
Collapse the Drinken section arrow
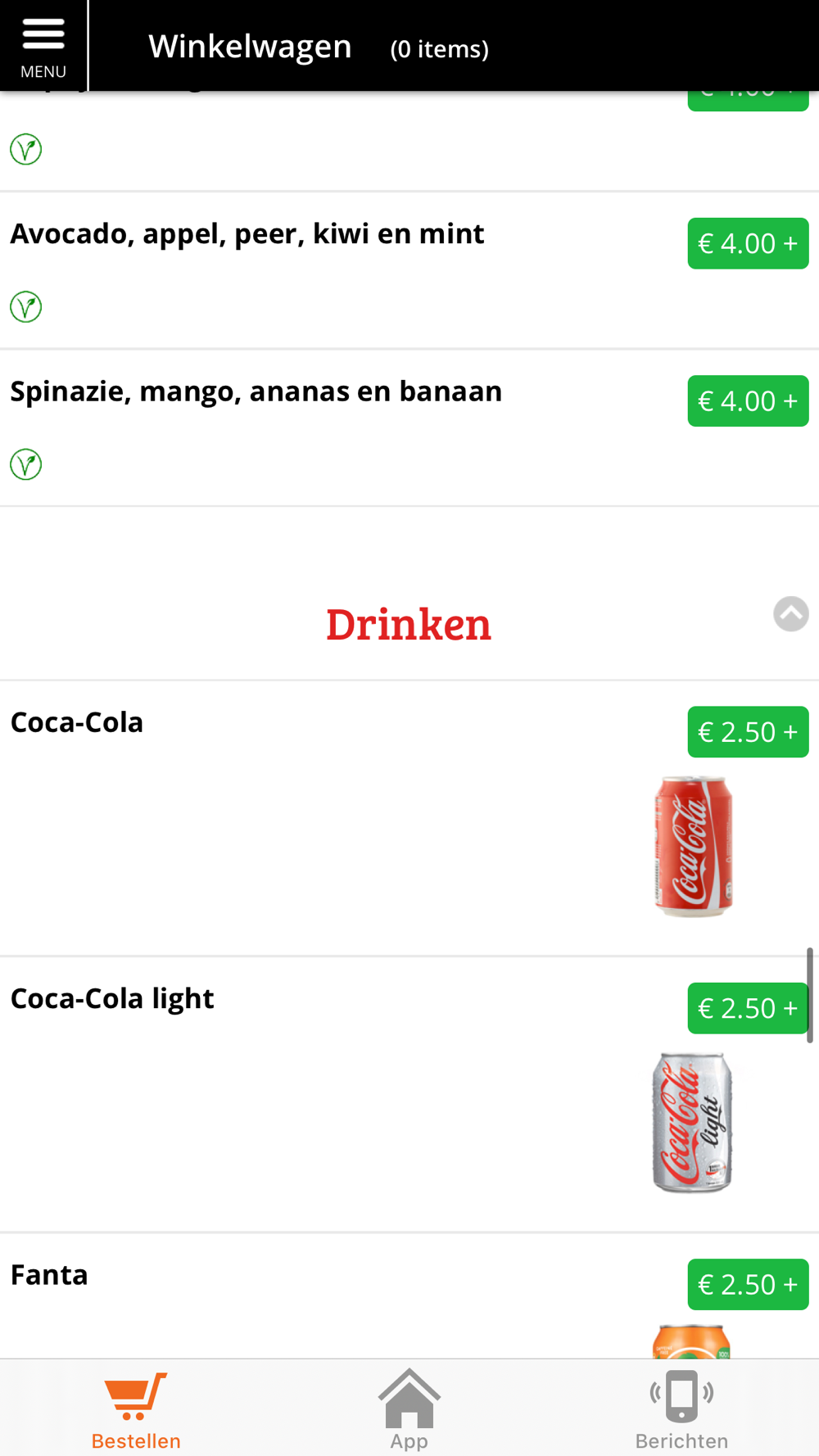click(x=791, y=614)
